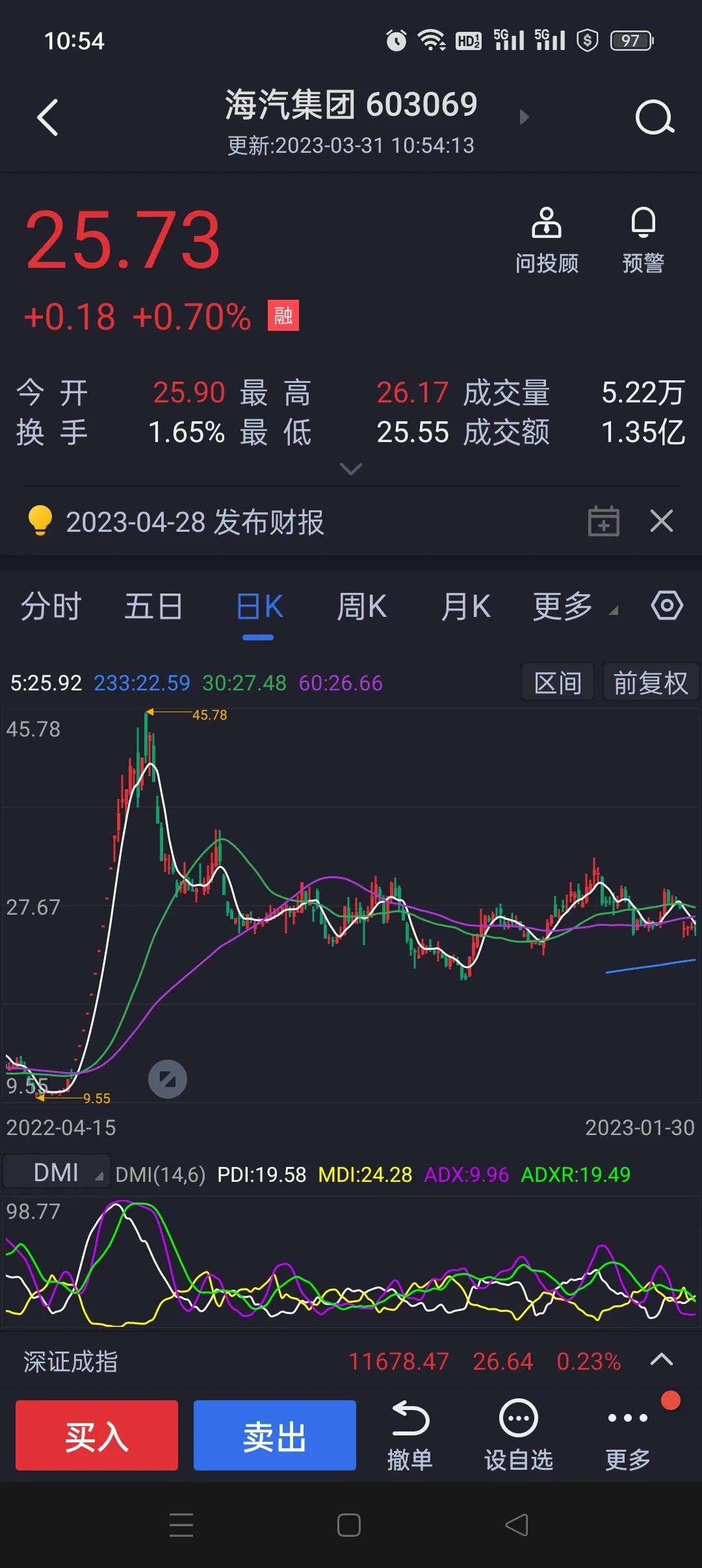Screen dimensions: 702x1568
Task: Switch to the 分时 chart tab
Action: tap(51, 607)
